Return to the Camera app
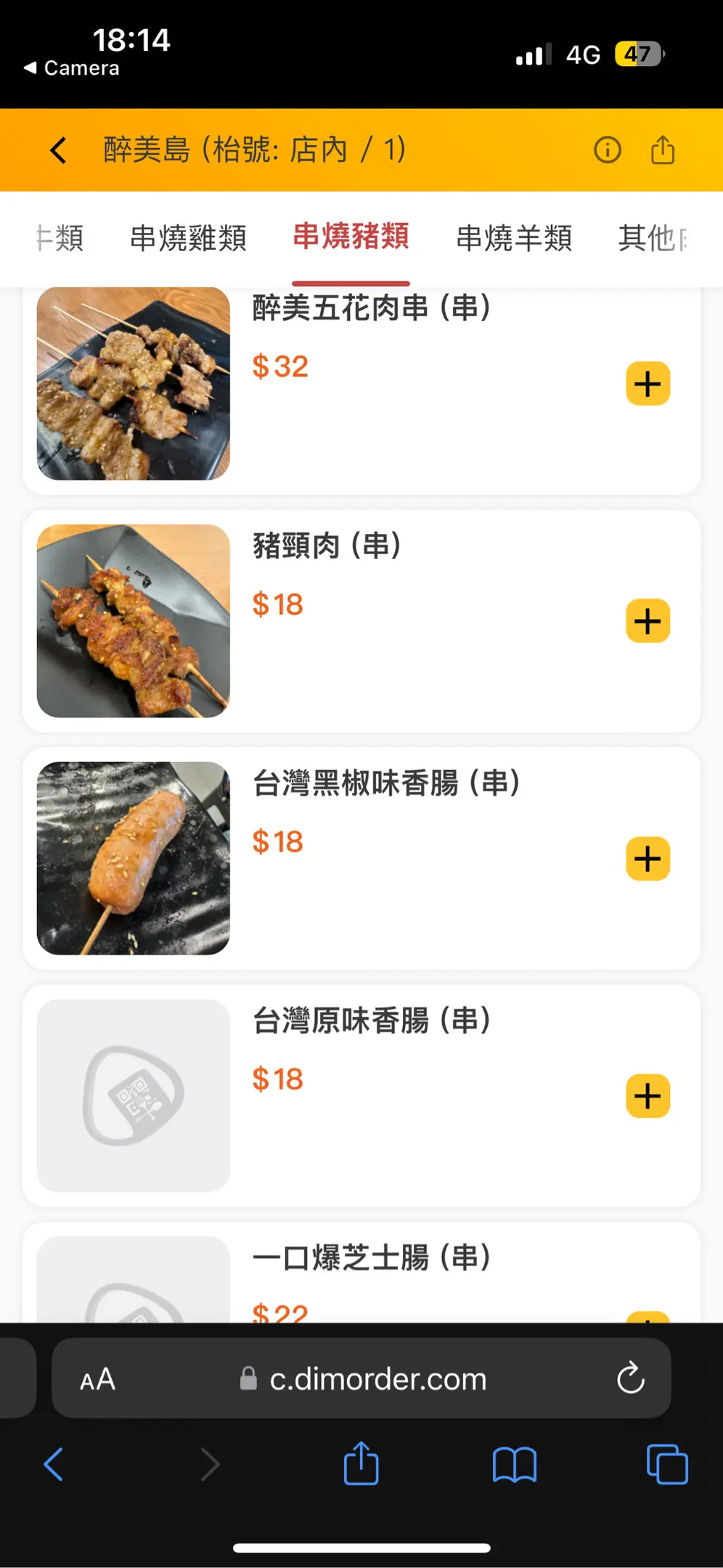This screenshot has height=1568, width=723. pos(71,68)
